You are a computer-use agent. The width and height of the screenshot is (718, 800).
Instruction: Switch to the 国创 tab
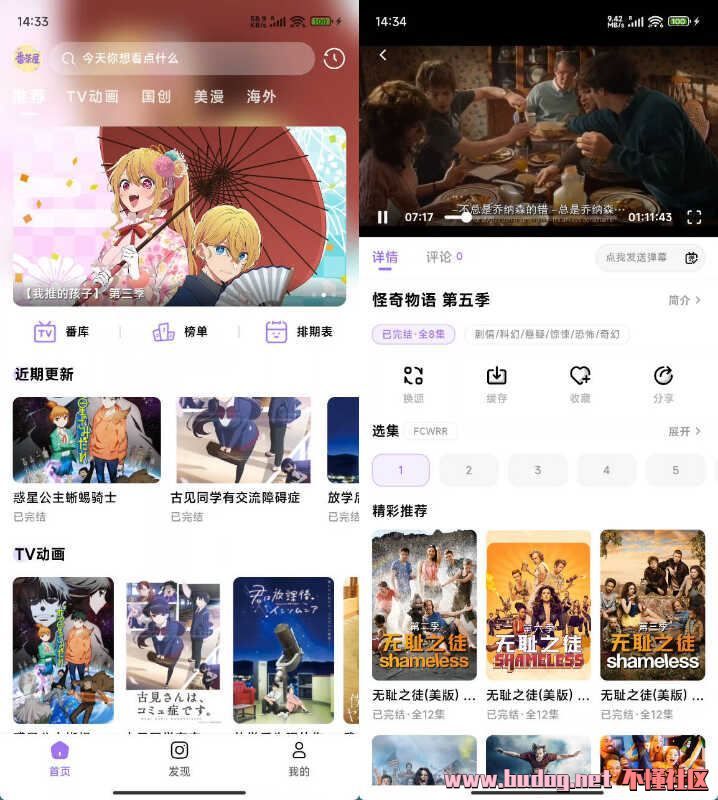(156, 97)
